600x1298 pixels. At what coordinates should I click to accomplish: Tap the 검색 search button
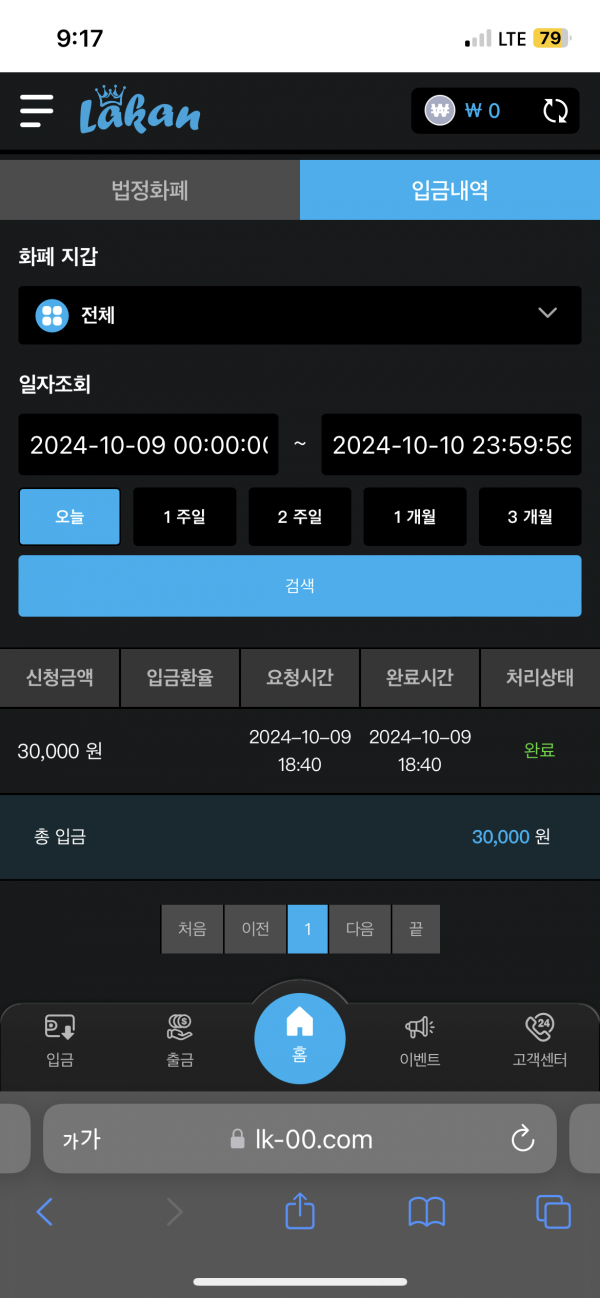click(300, 586)
